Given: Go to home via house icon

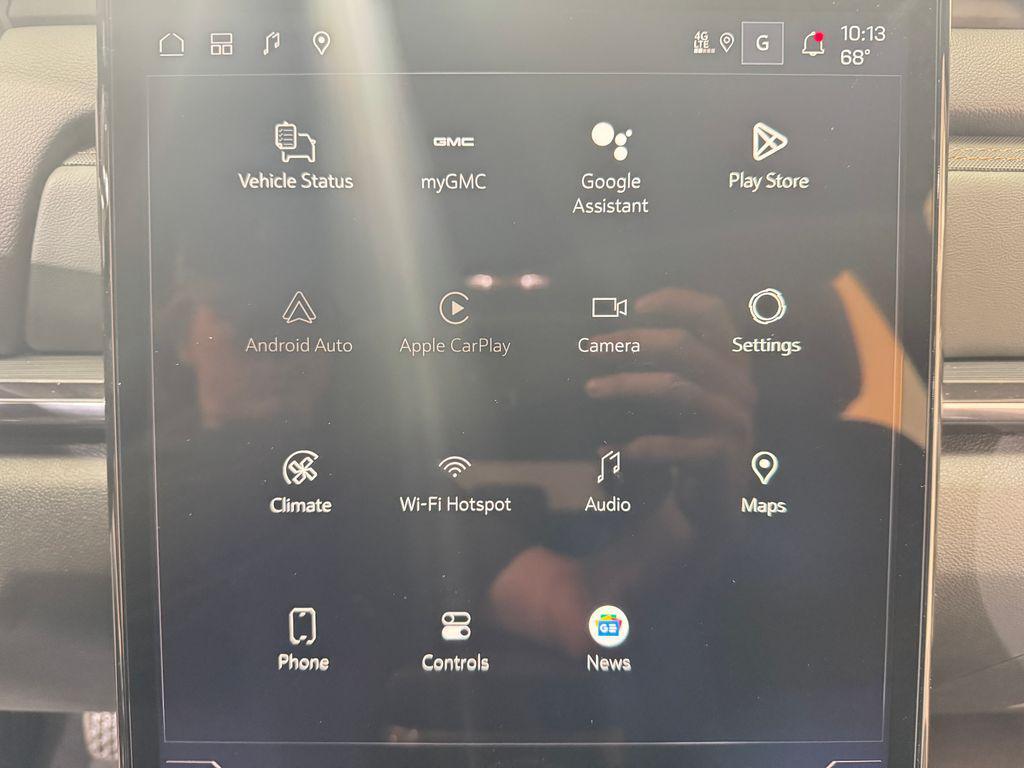Looking at the screenshot, I should [172, 44].
